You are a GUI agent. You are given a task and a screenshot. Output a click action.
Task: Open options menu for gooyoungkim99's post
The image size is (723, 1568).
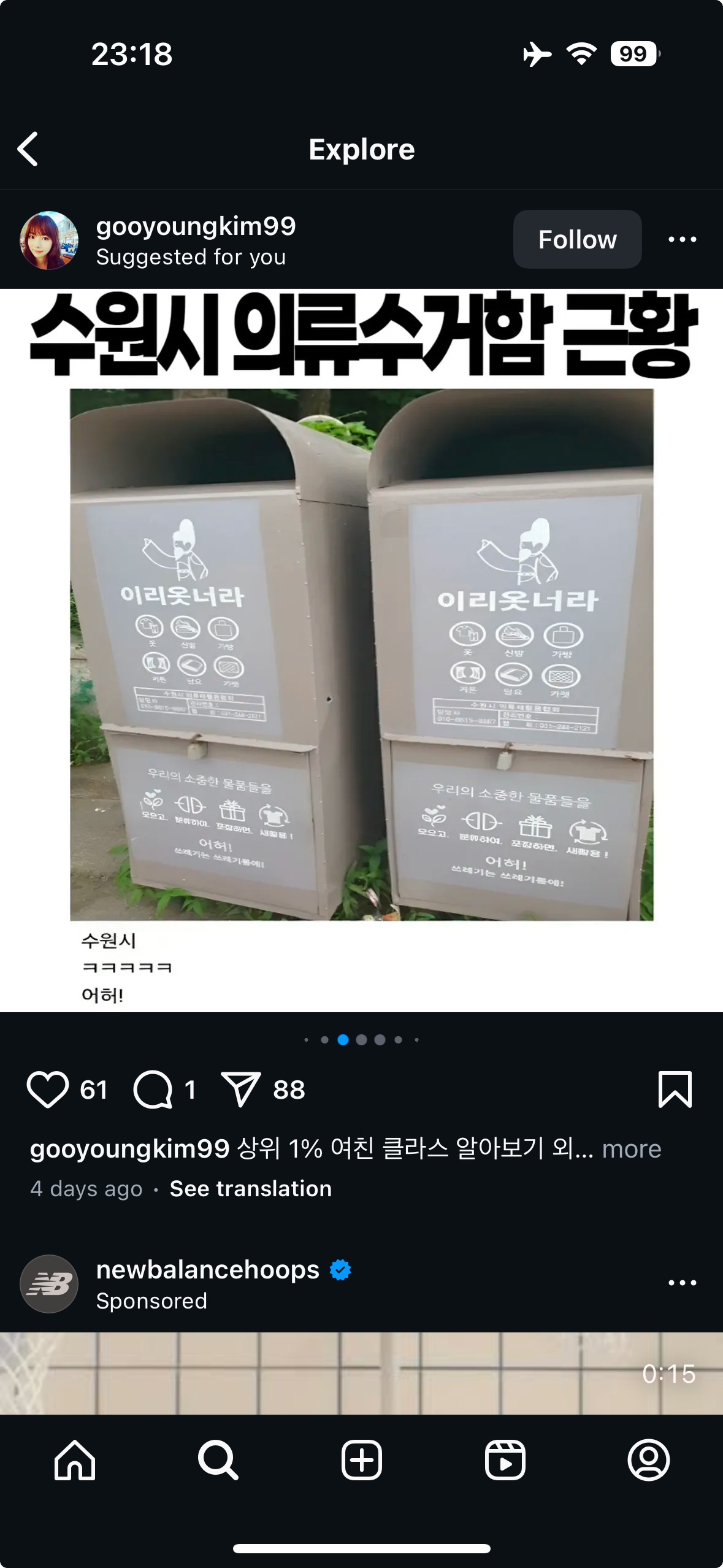click(682, 239)
